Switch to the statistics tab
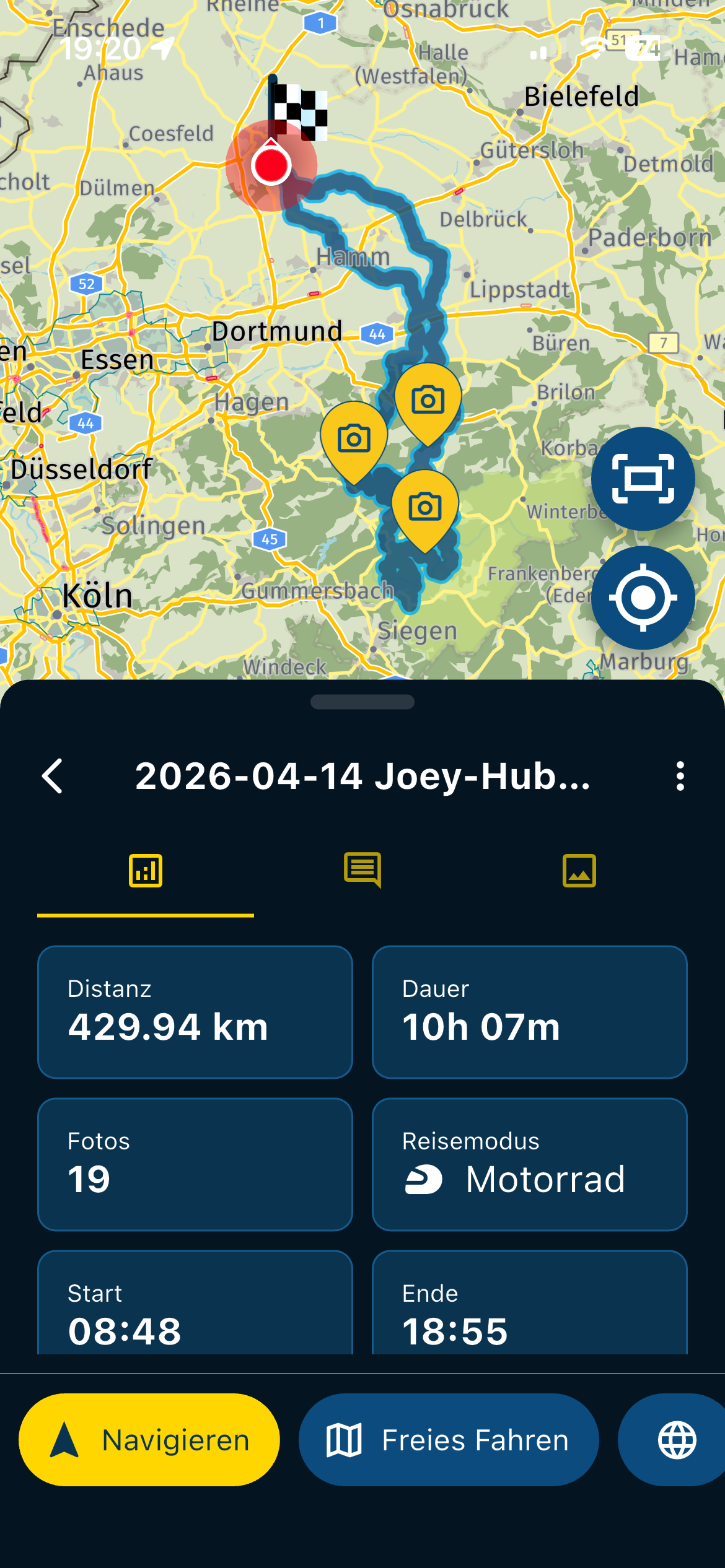 click(x=146, y=871)
